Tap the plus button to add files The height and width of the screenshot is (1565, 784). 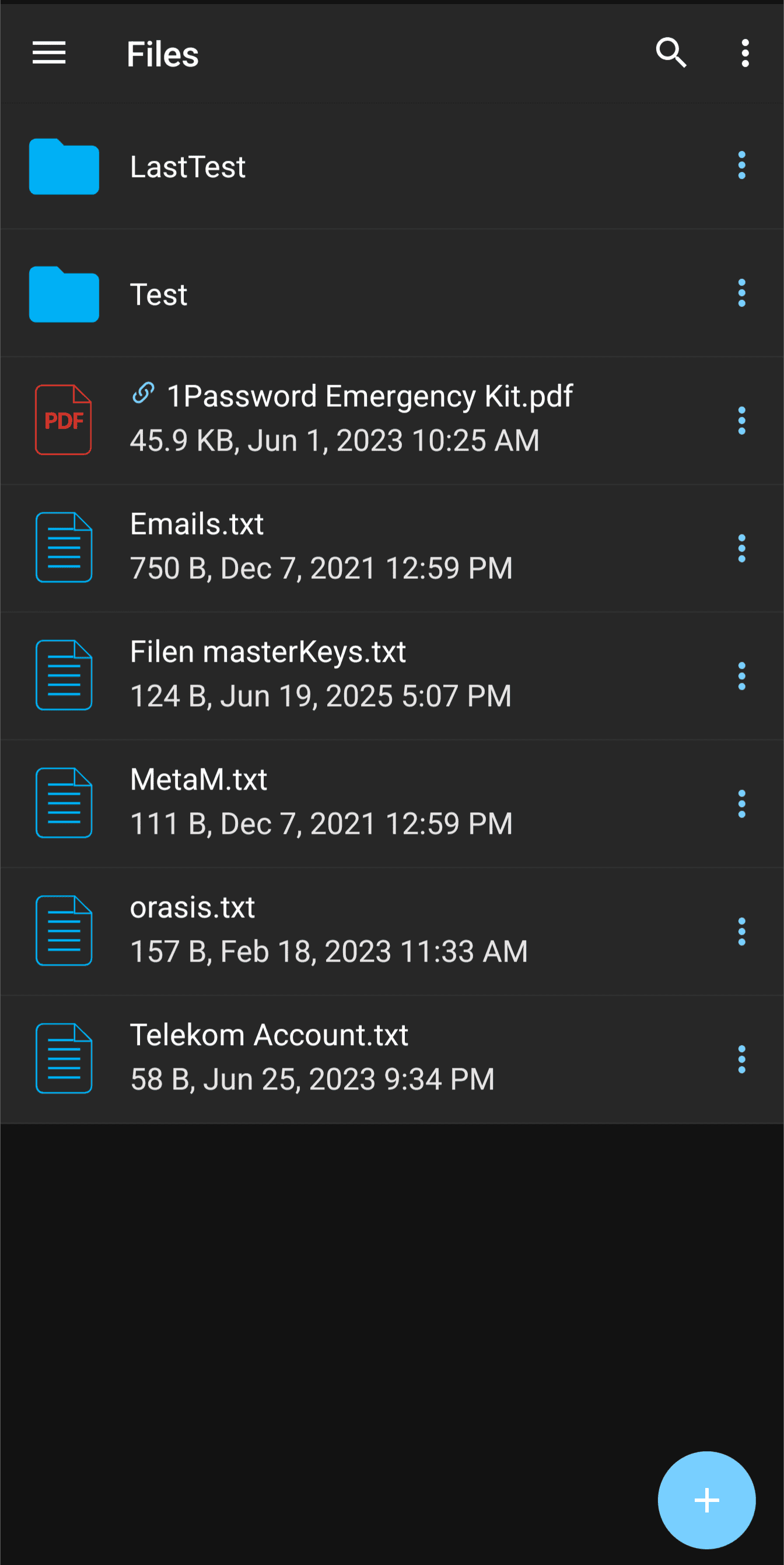[706, 1500]
